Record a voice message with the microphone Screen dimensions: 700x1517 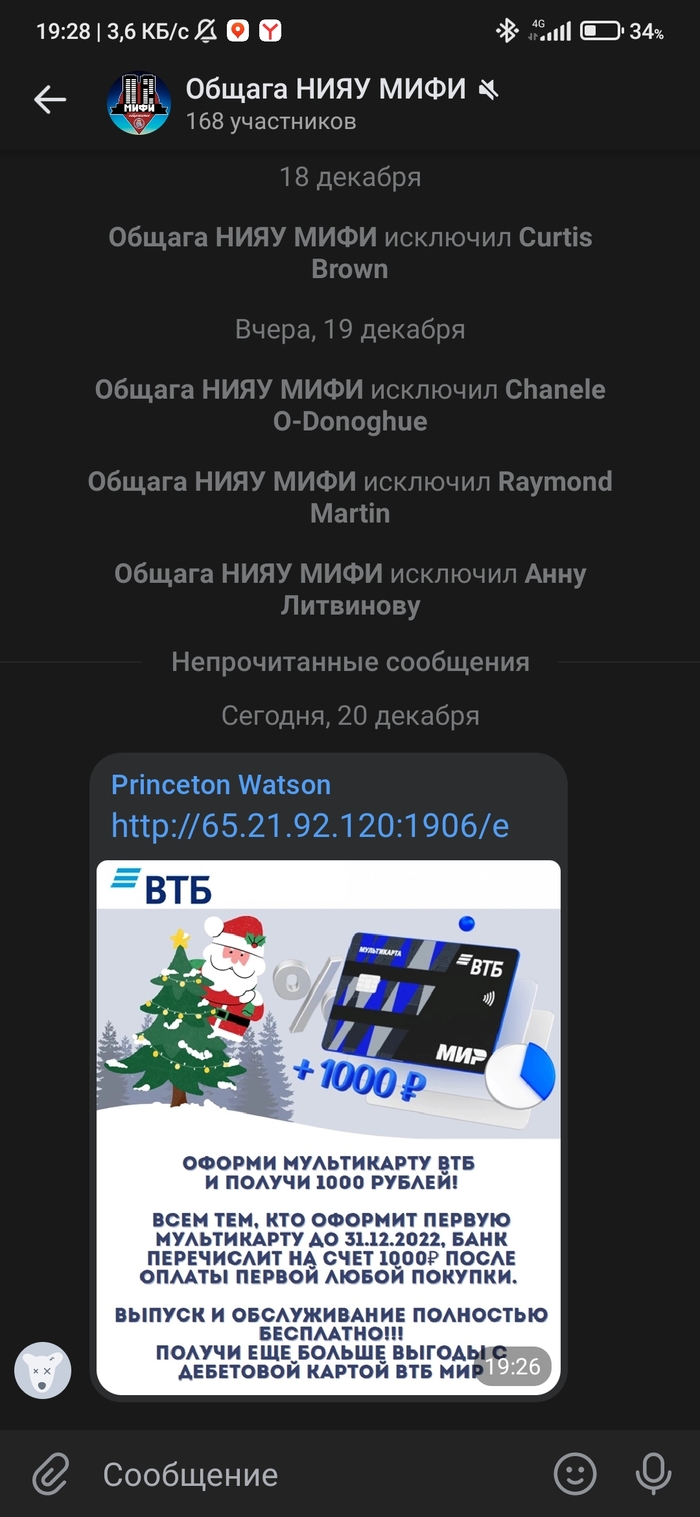(x=653, y=1473)
